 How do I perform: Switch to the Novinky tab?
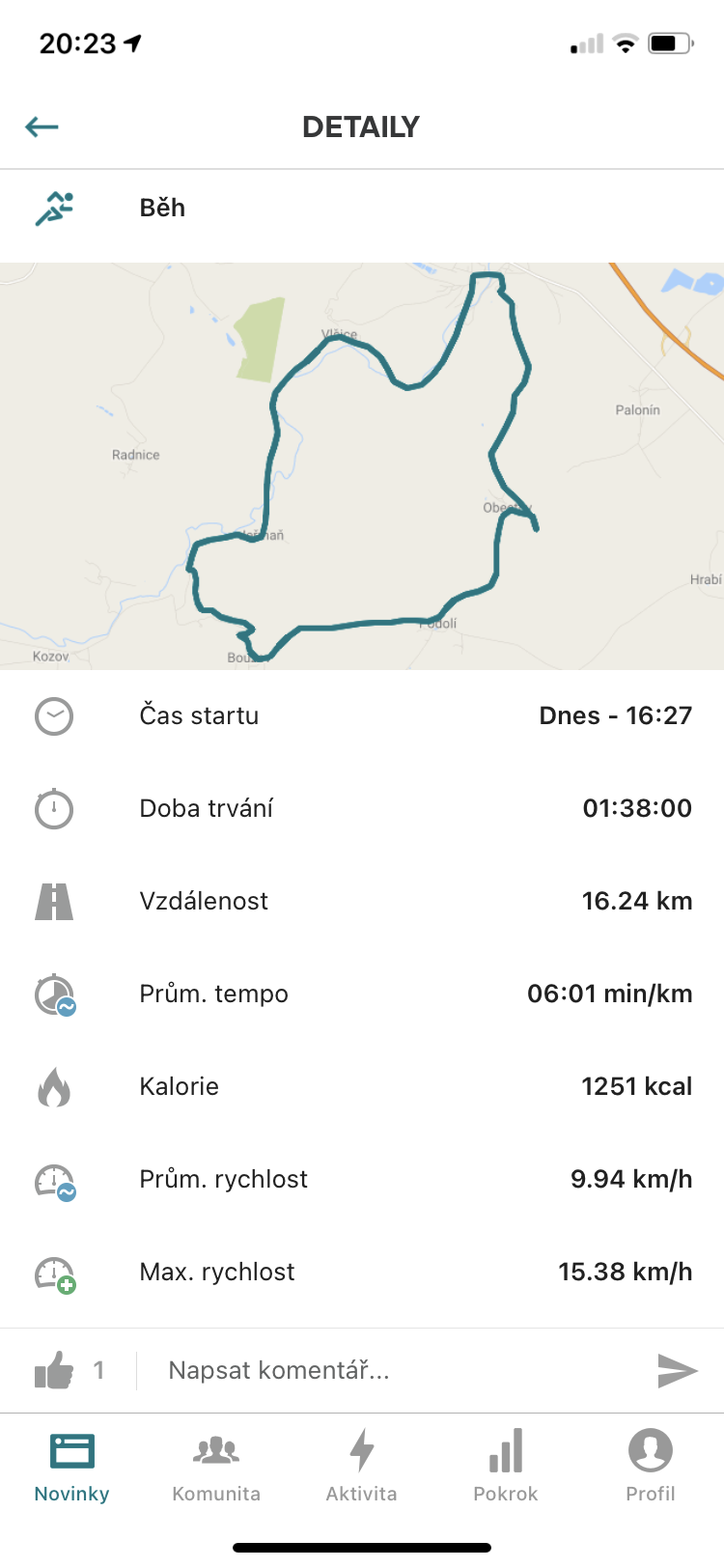(71, 1467)
